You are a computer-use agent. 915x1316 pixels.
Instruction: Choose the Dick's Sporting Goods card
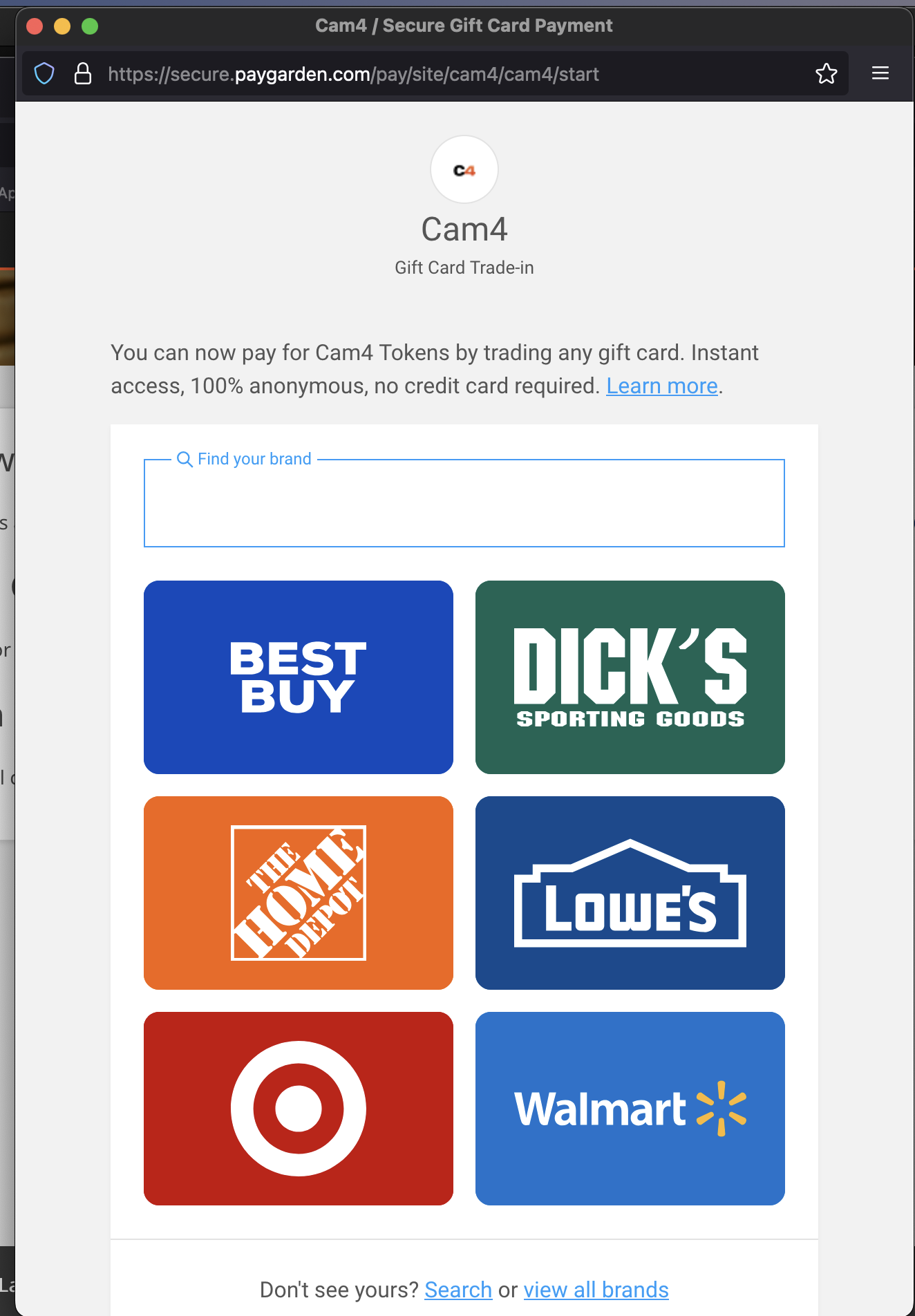(x=630, y=677)
